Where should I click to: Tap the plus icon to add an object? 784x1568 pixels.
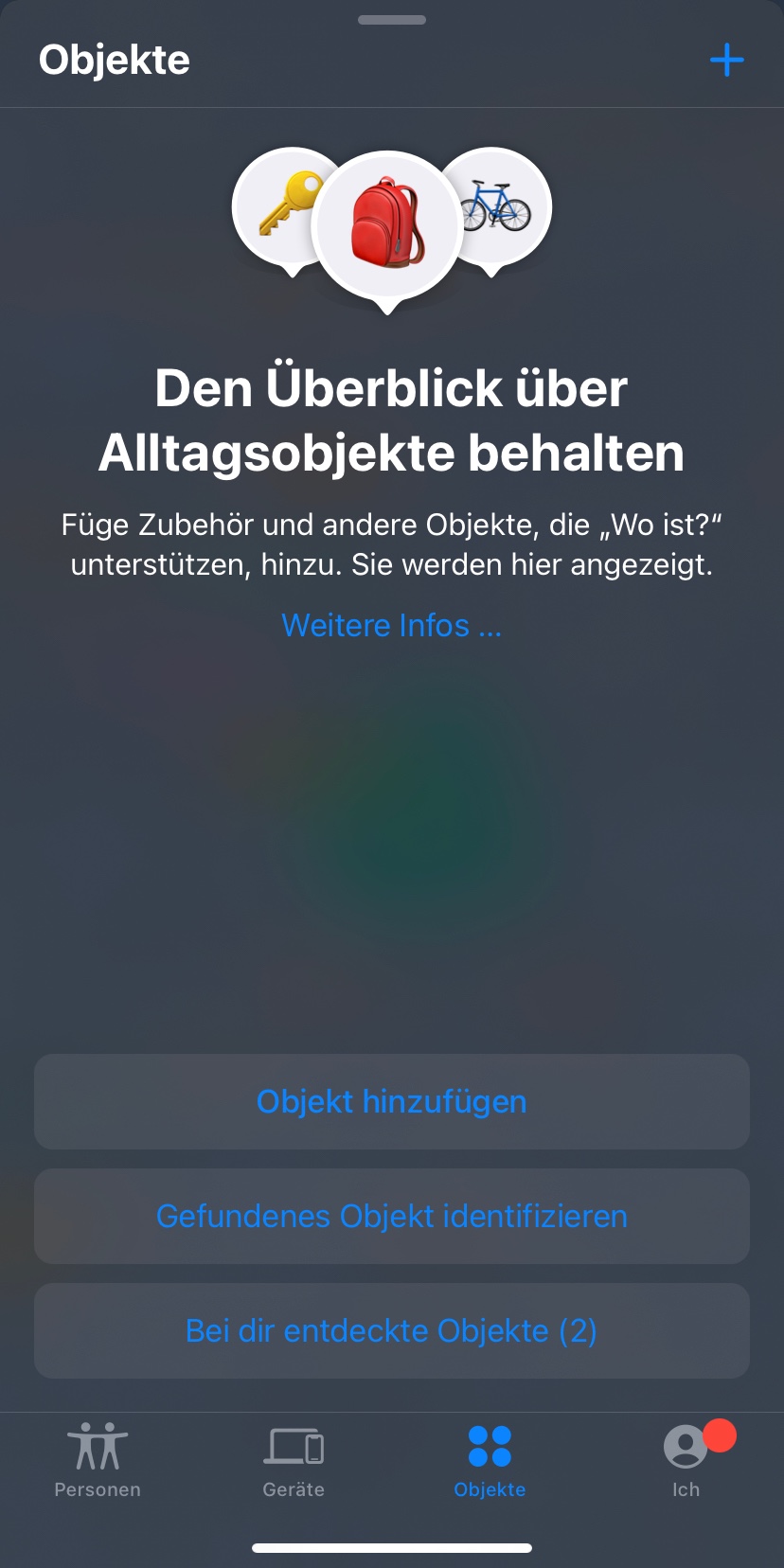click(x=726, y=60)
